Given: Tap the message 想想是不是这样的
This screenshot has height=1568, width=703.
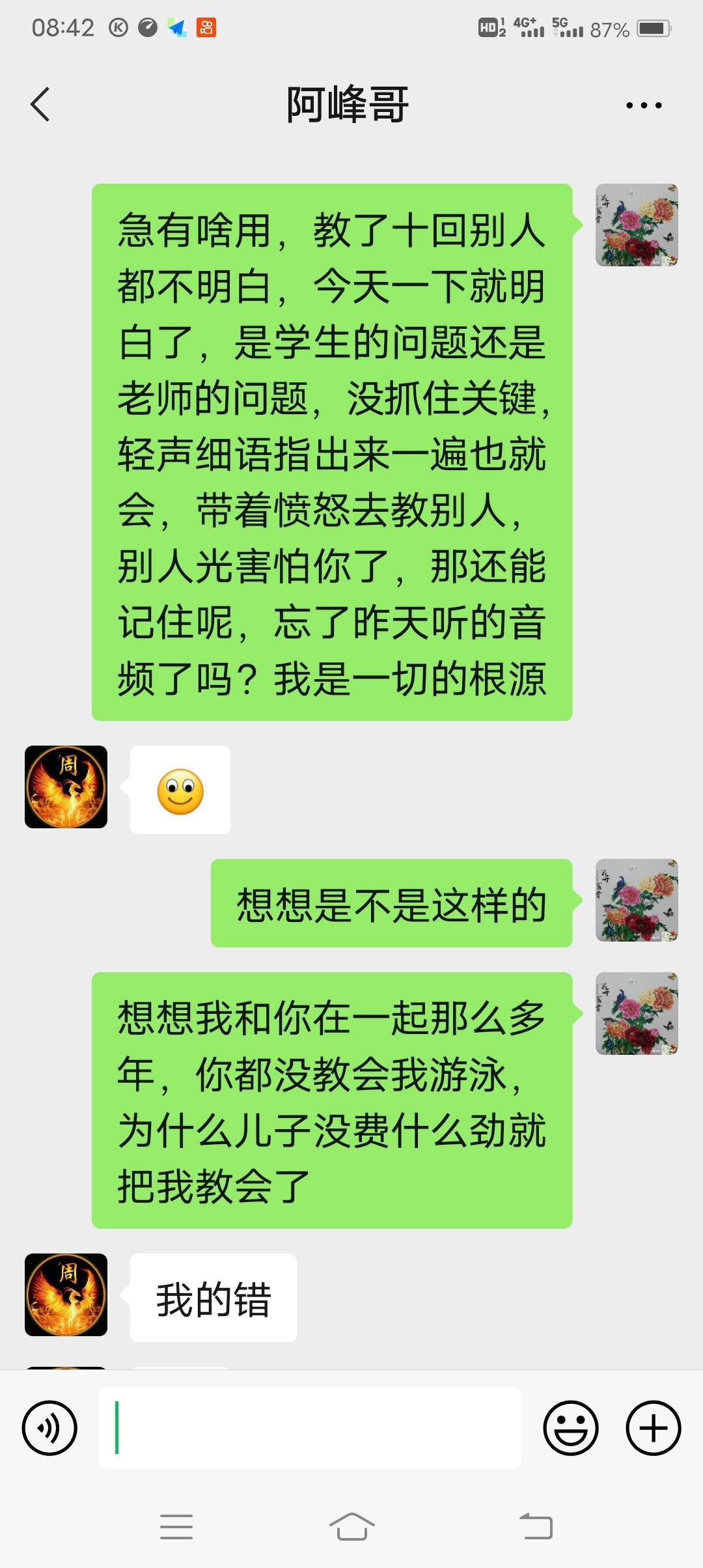Looking at the screenshot, I should coord(391,903).
